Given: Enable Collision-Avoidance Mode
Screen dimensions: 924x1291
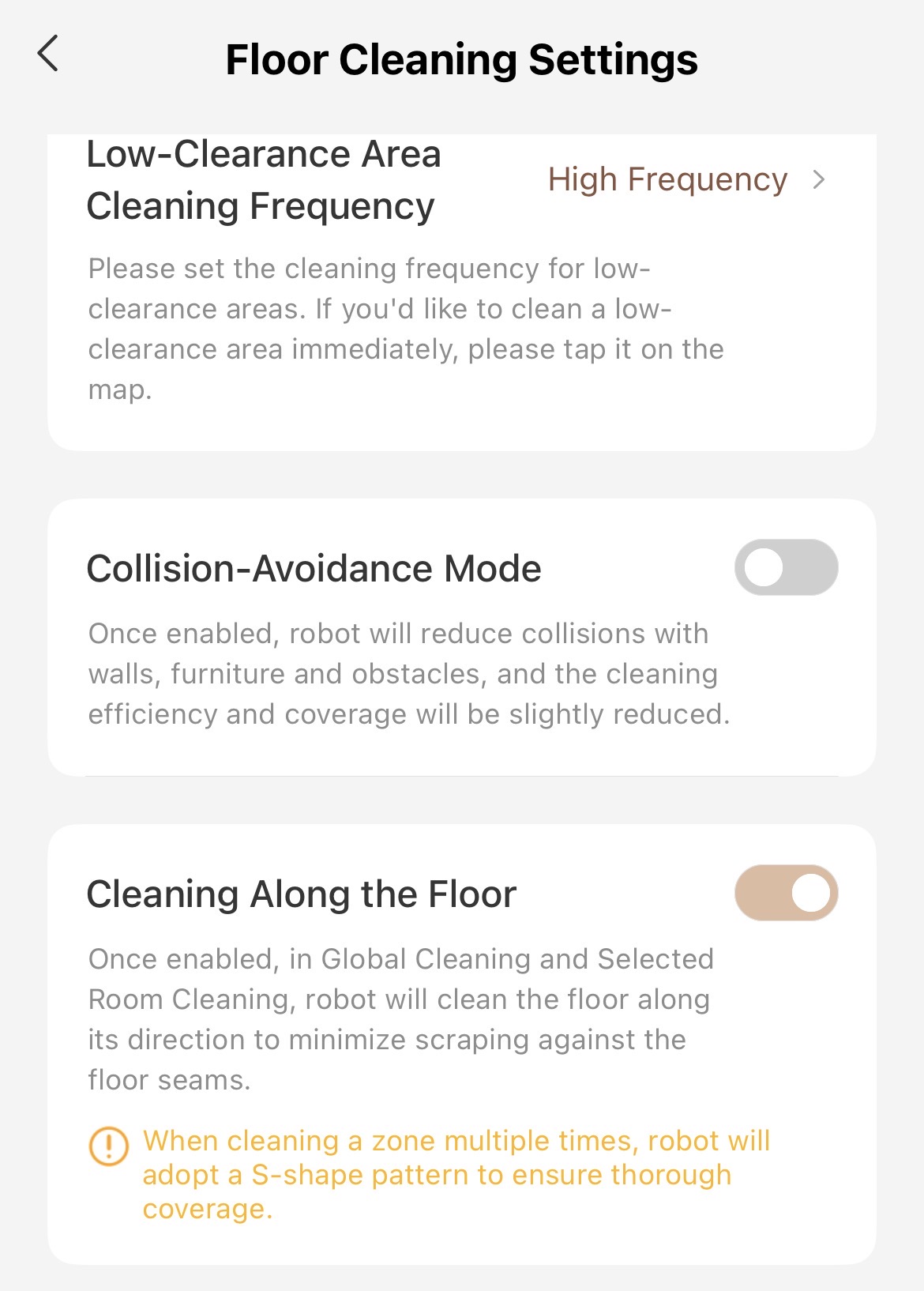Looking at the screenshot, I should [786, 567].
